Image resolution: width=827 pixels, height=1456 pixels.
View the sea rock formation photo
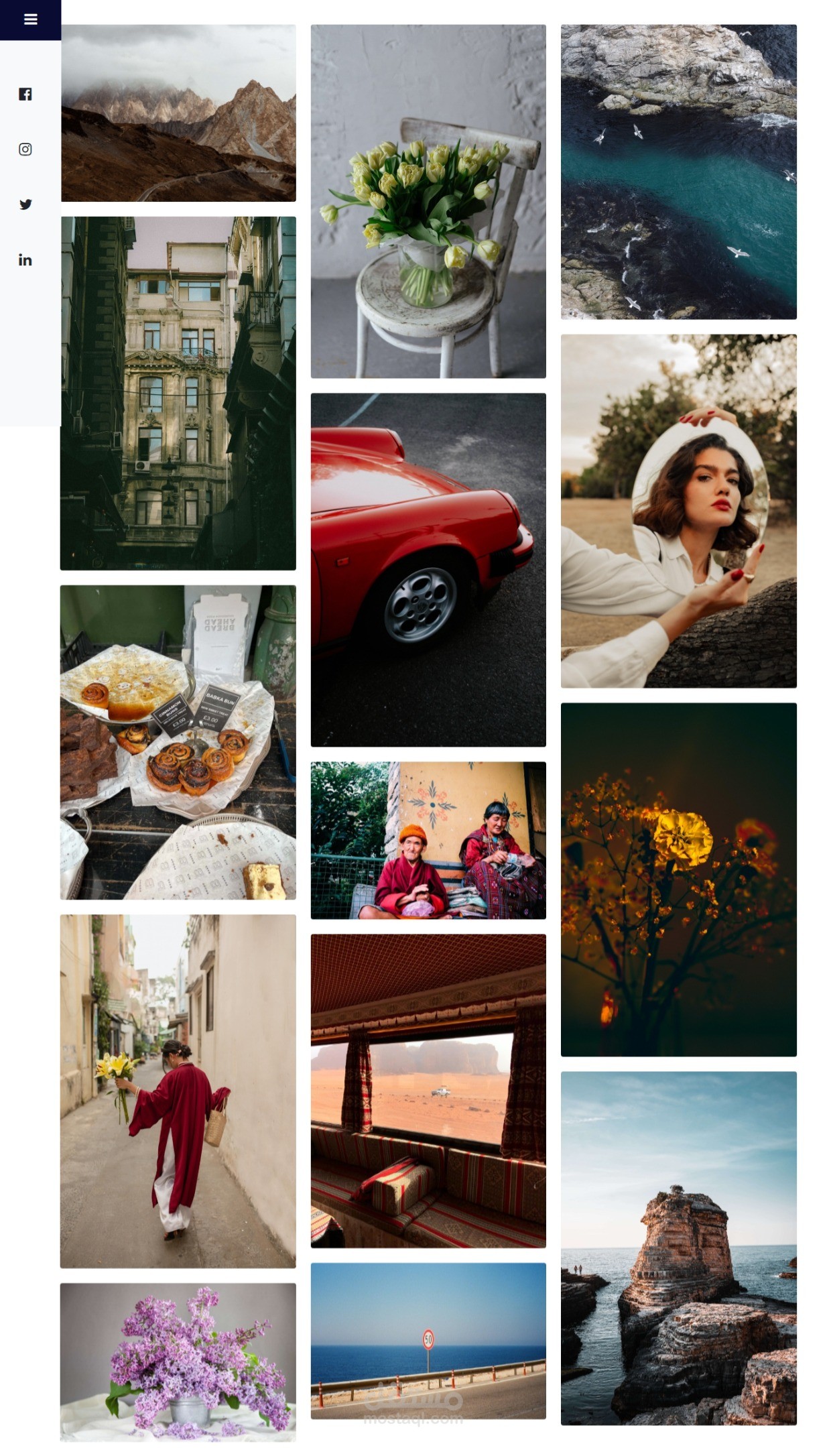click(x=678, y=1248)
